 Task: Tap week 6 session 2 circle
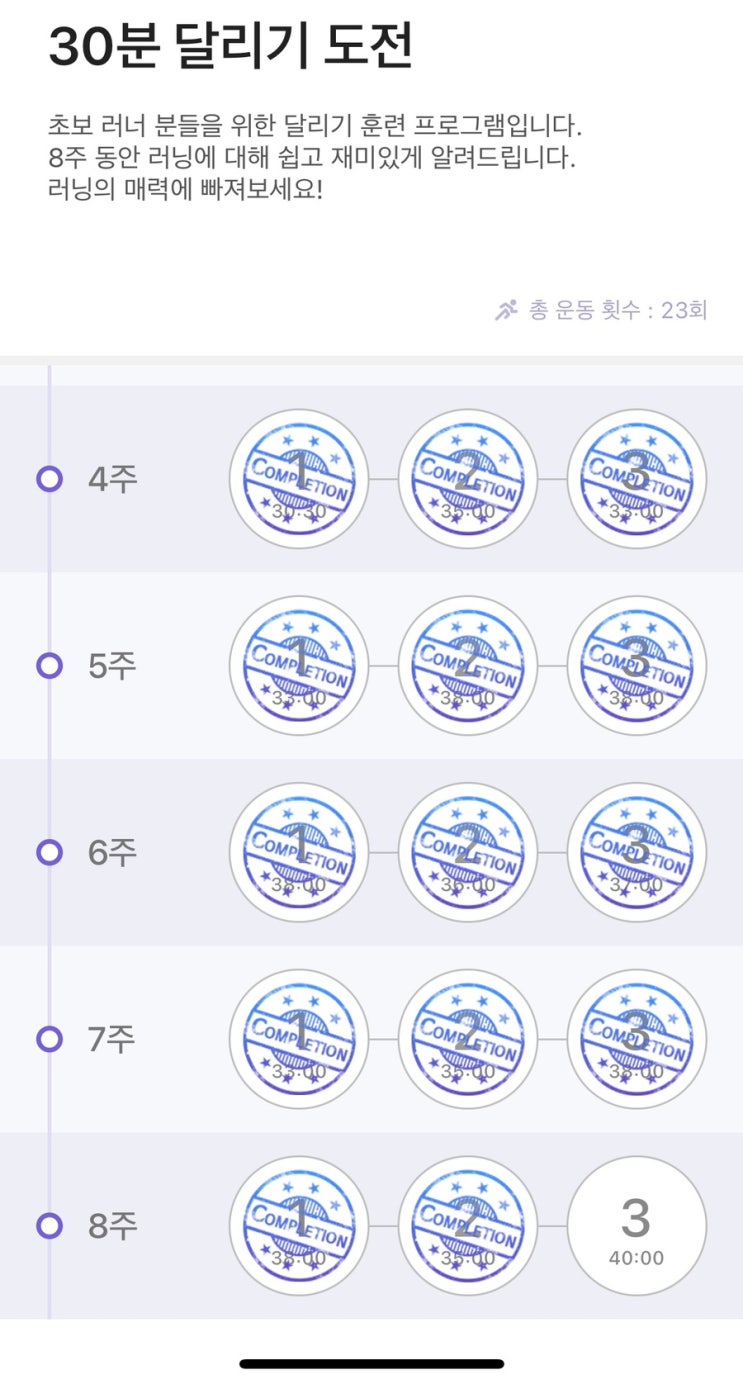(468, 853)
